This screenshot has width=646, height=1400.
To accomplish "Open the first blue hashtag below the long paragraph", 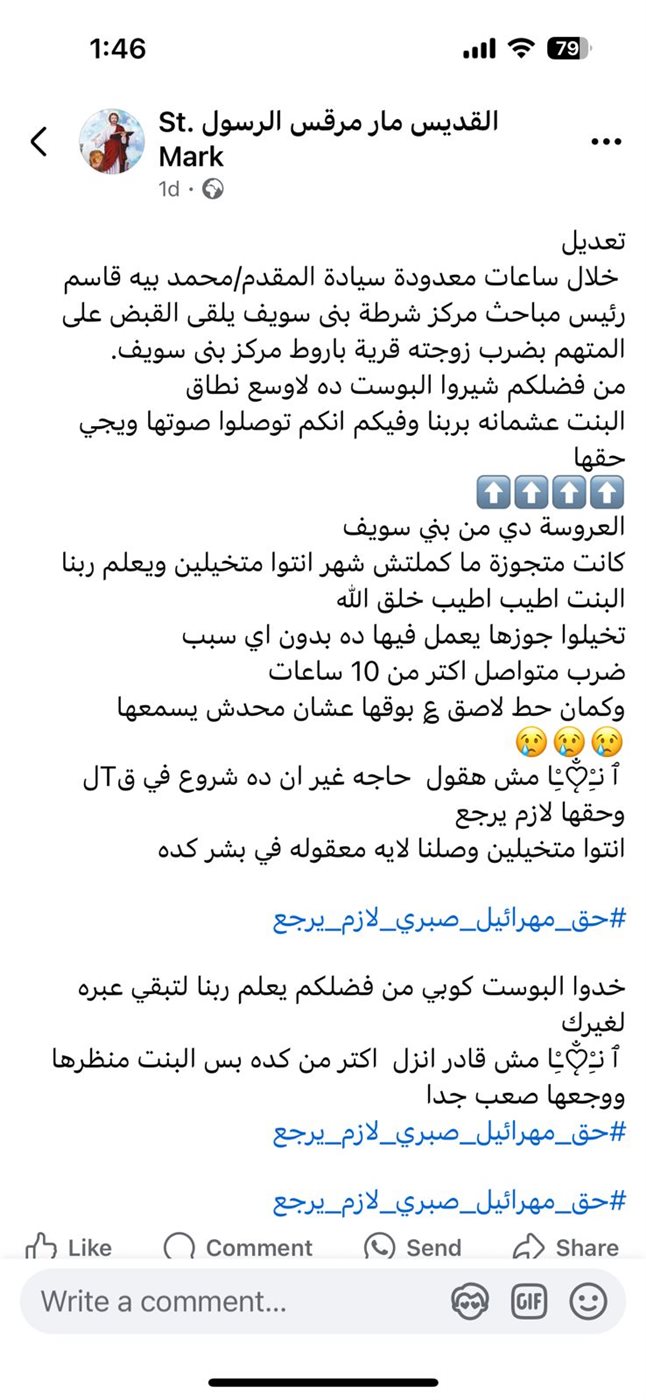I will [449, 920].
